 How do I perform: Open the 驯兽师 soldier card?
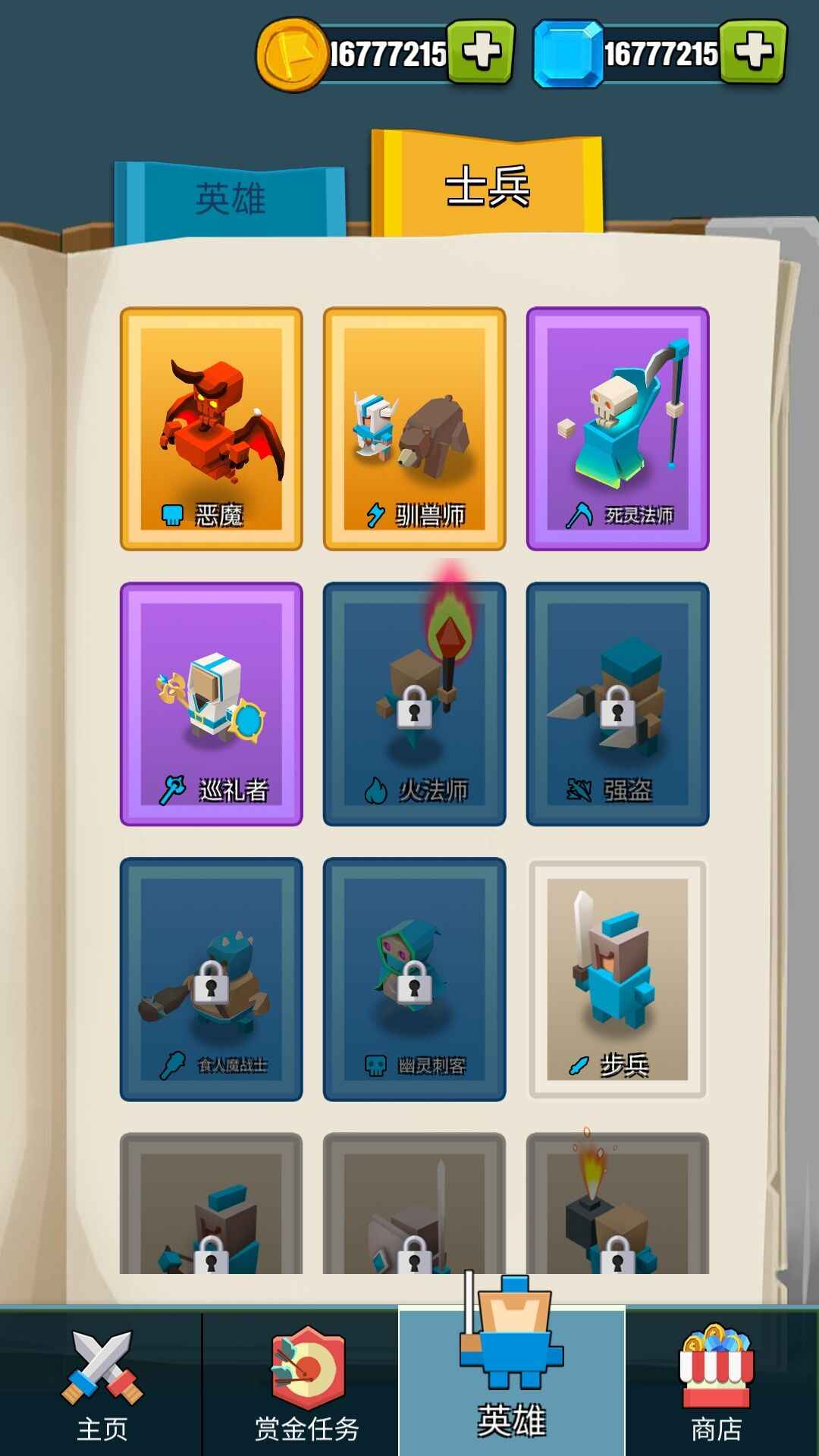click(x=415, y=428)
